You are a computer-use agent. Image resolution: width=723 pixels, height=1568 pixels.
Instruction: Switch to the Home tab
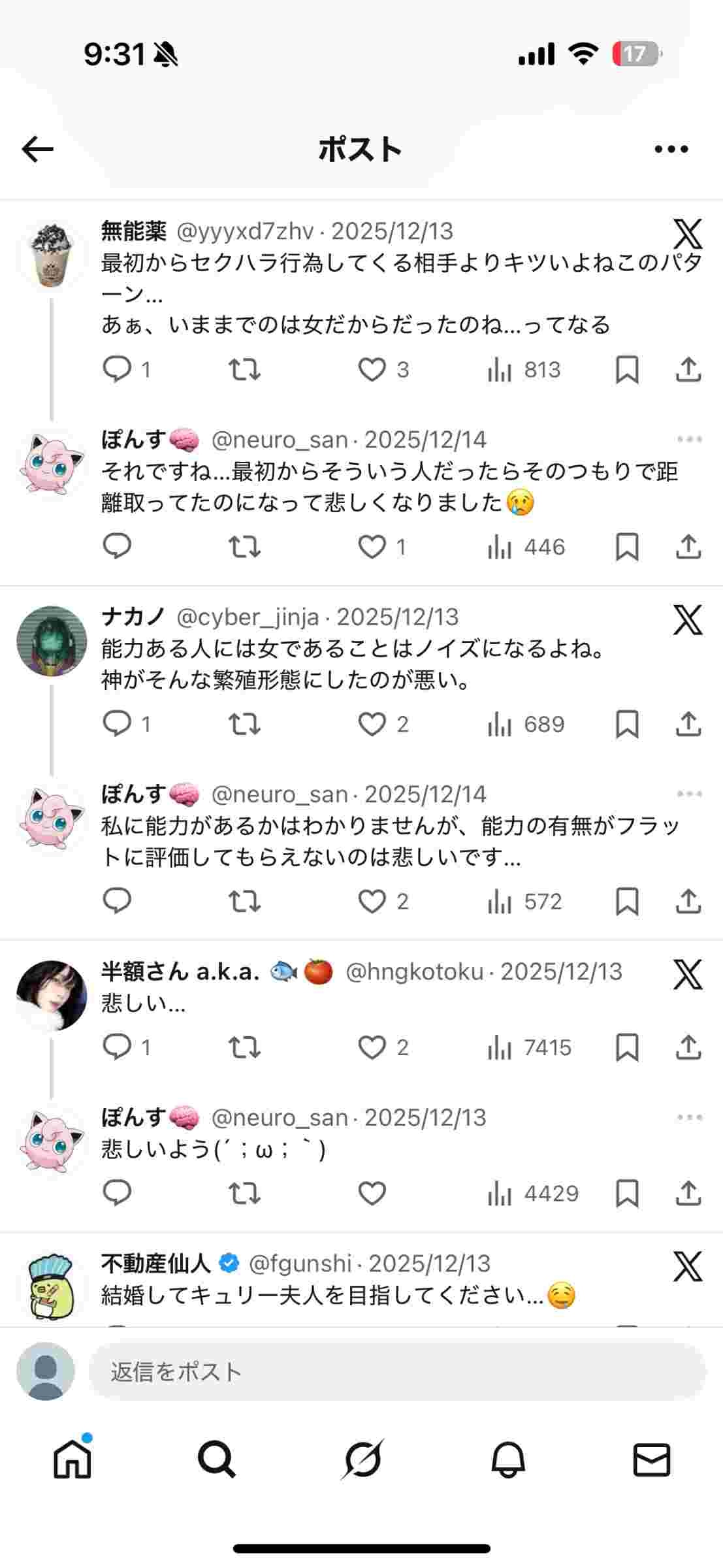pyautogui.click(x=72, y=1460)
